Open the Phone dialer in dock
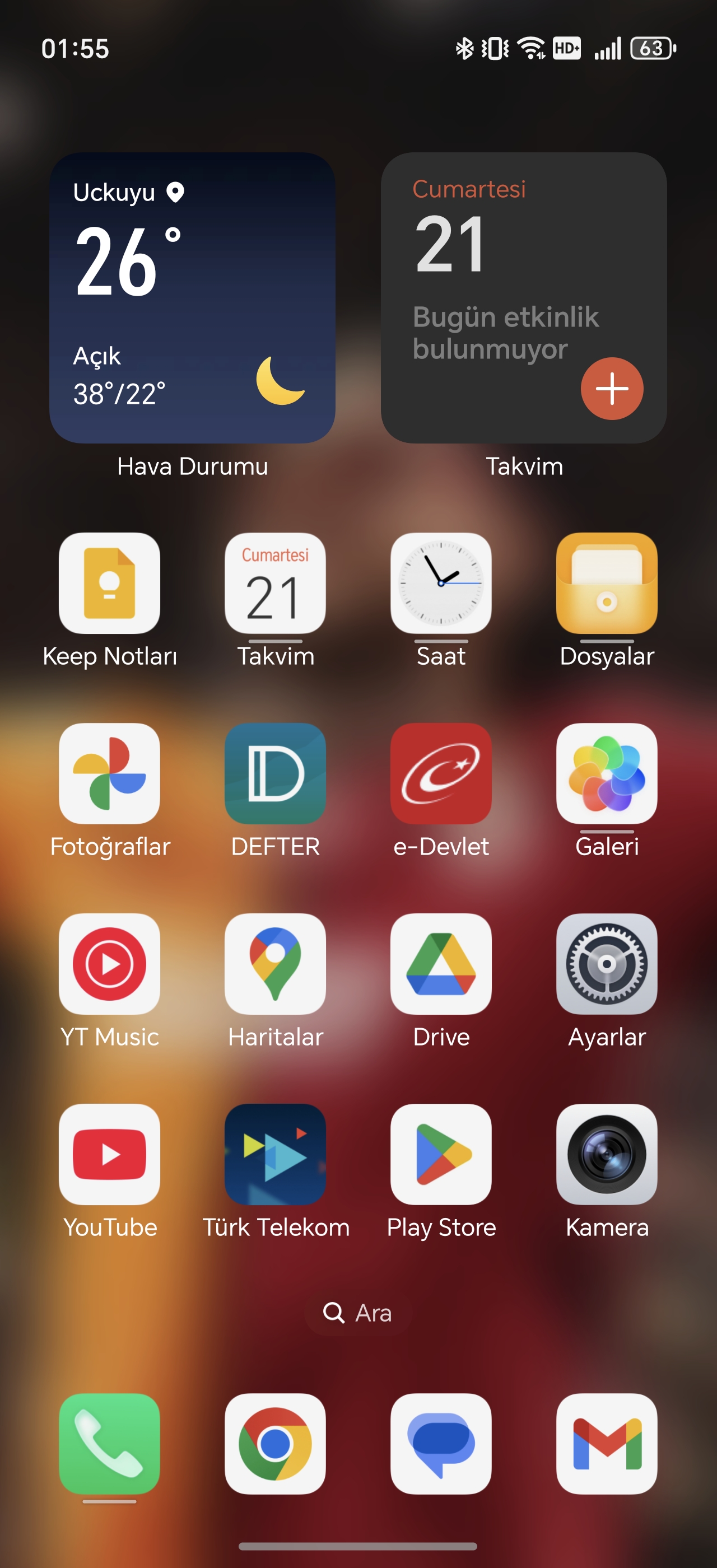Viewport: 717px width, 1568px height. tap(110, 1443)
